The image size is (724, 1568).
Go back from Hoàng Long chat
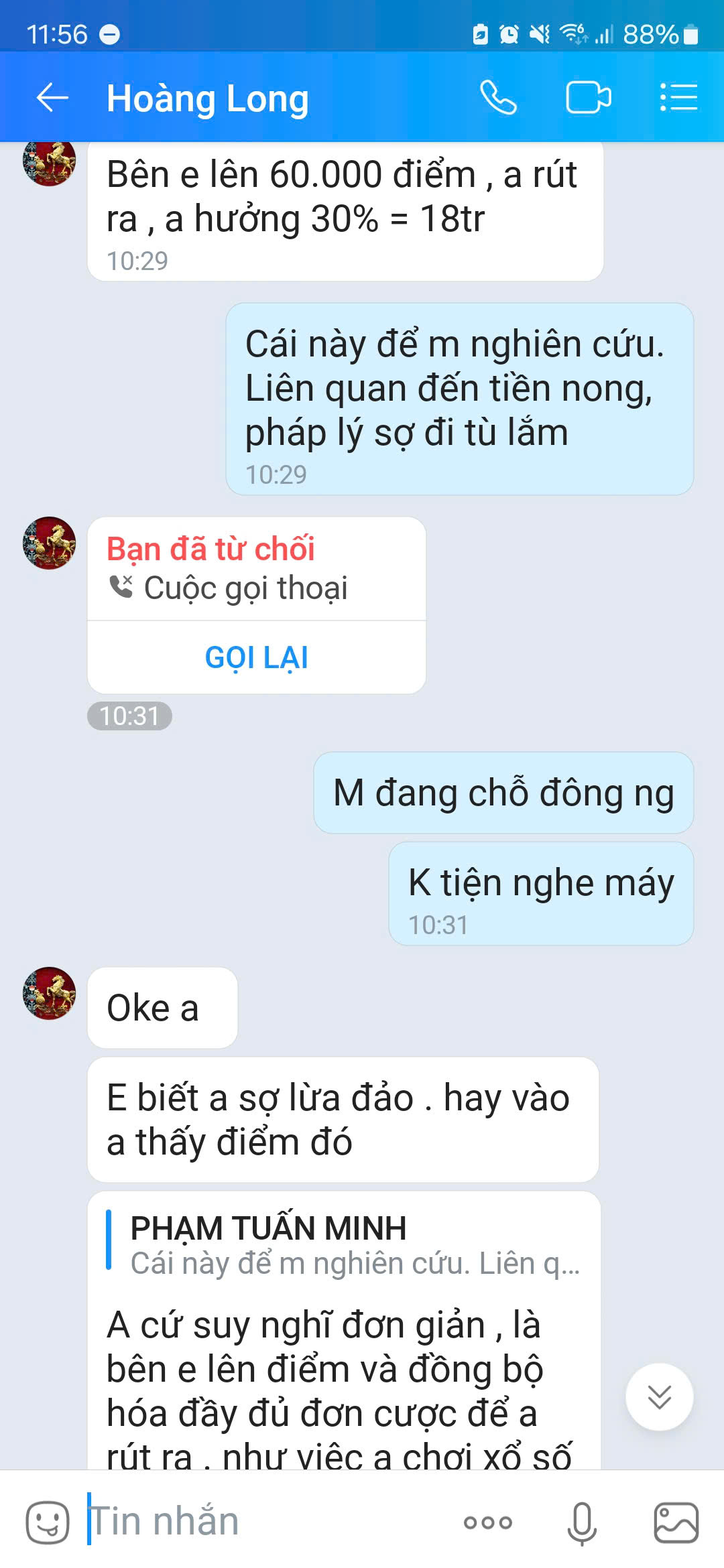click(x=52, y=98)
